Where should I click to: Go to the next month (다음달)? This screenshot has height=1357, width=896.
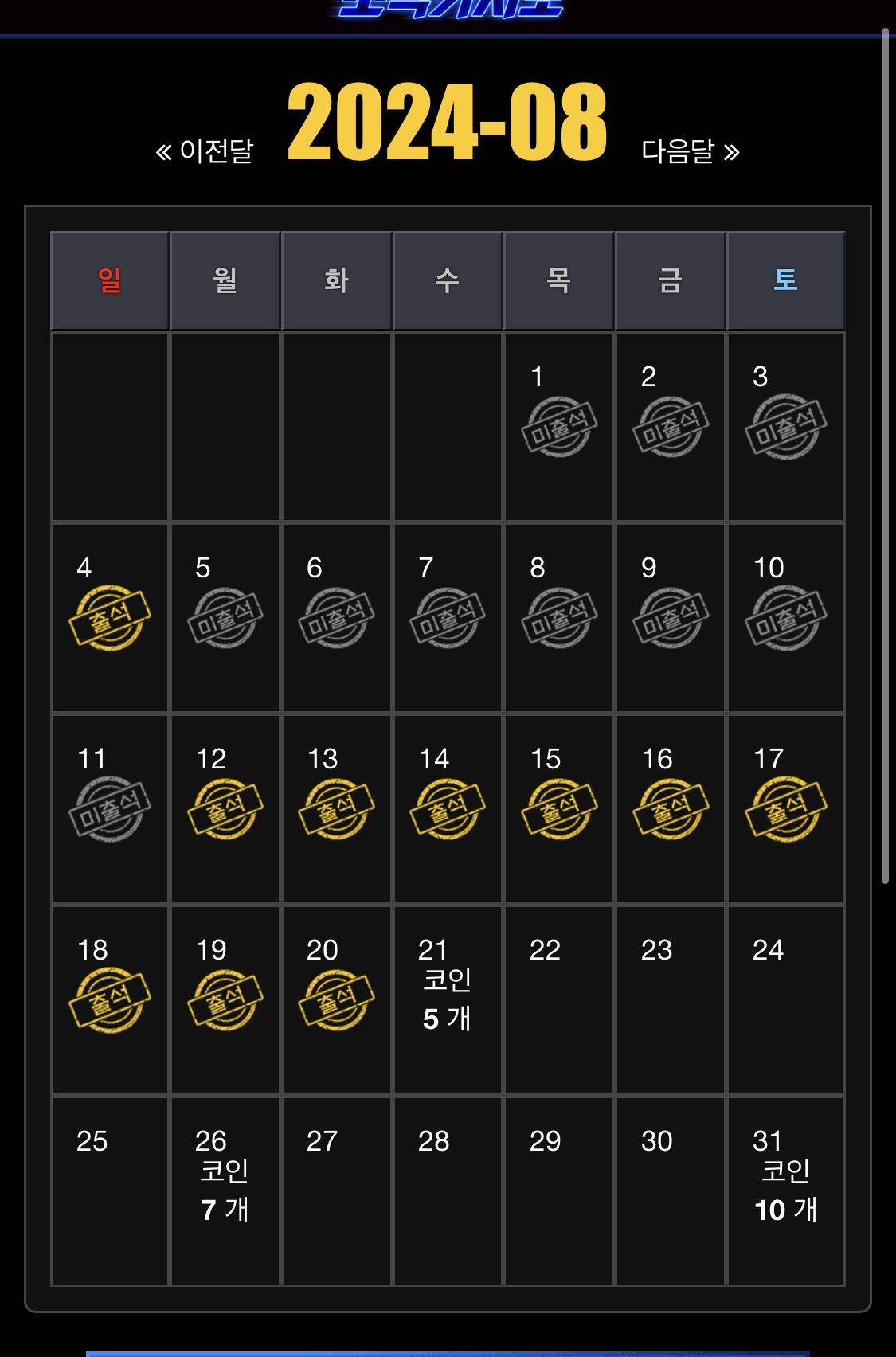(x=690, y=151)
